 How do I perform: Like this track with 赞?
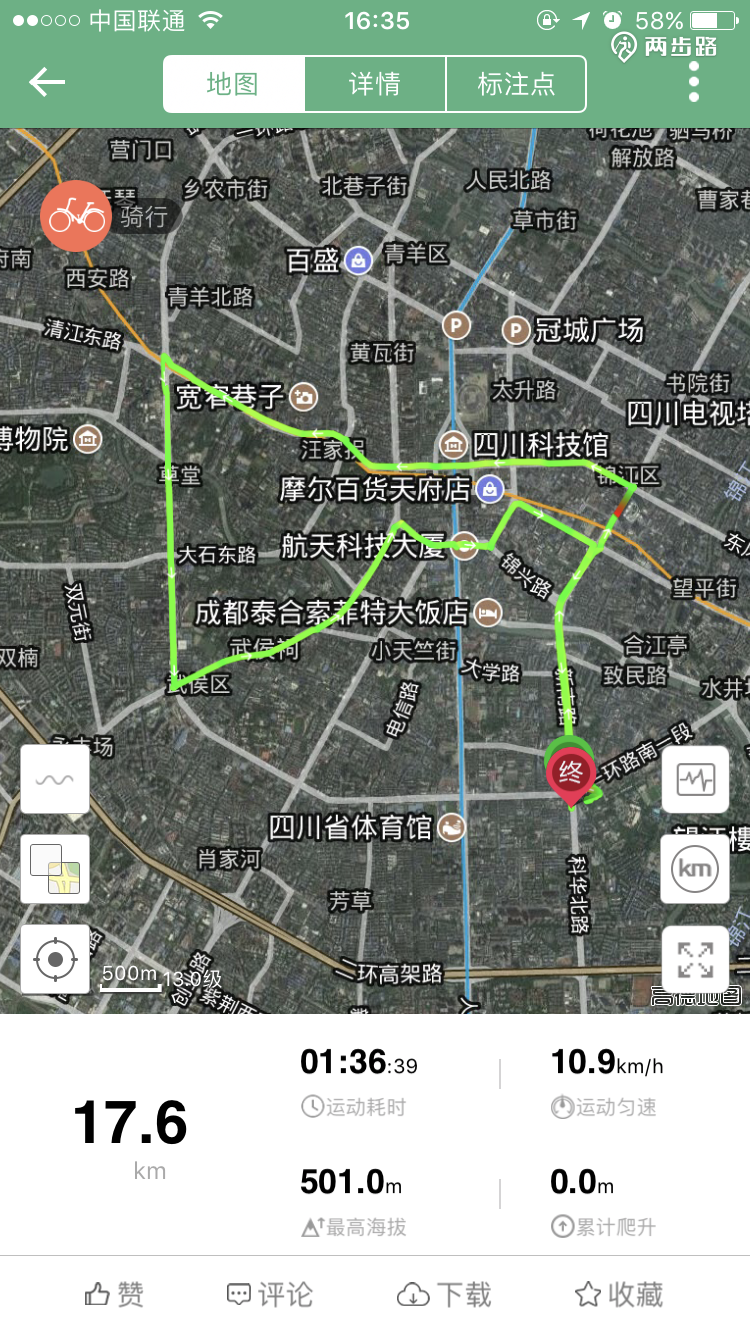114,1295
